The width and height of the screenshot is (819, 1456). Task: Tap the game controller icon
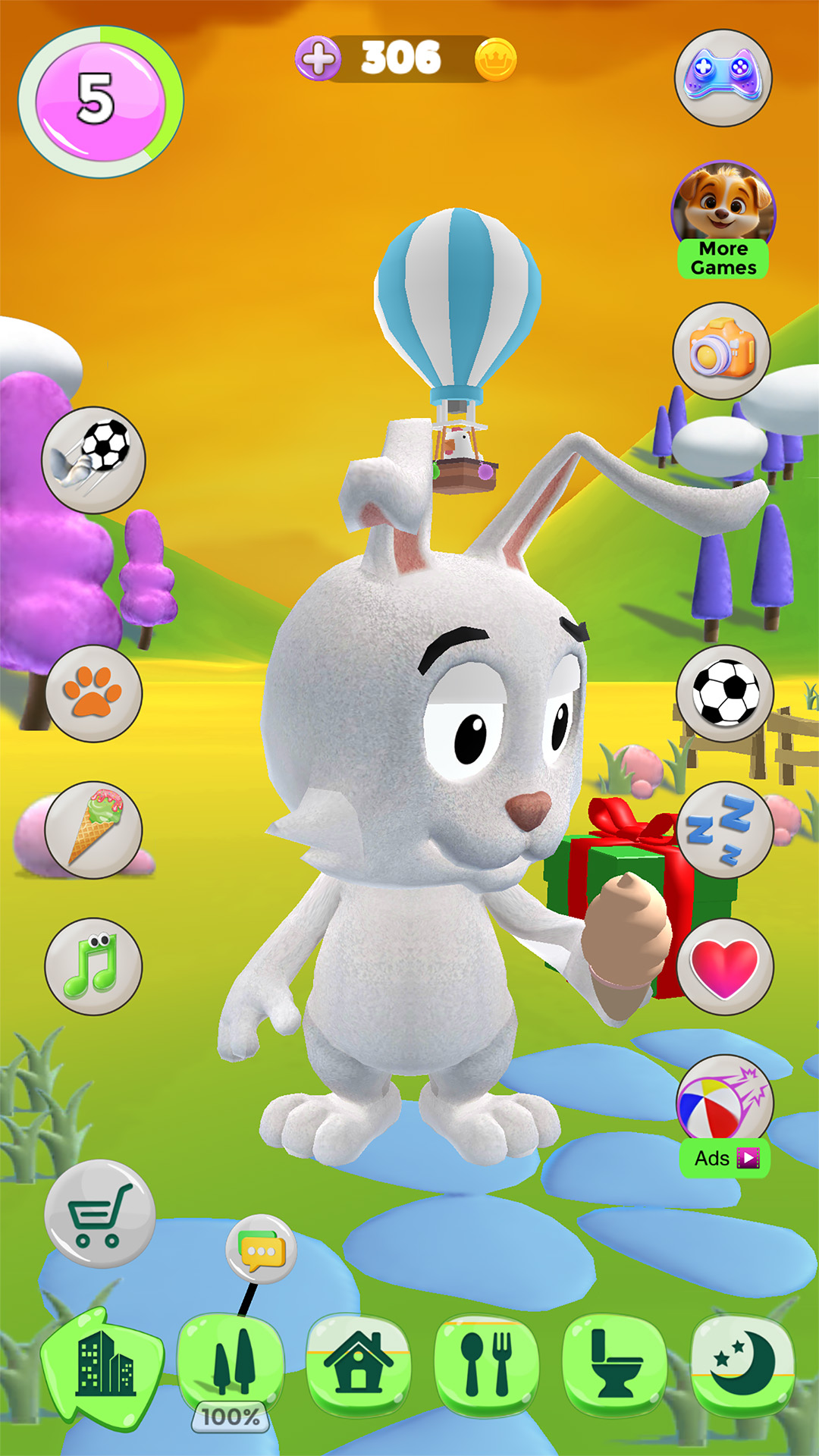pos(723,78)
